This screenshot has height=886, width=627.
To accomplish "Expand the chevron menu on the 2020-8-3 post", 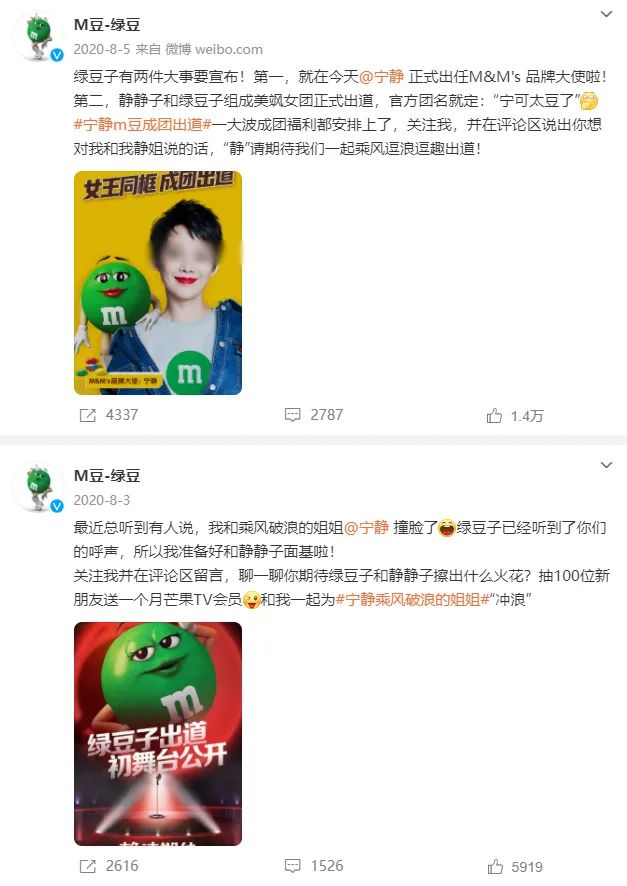I will point(606,466).
